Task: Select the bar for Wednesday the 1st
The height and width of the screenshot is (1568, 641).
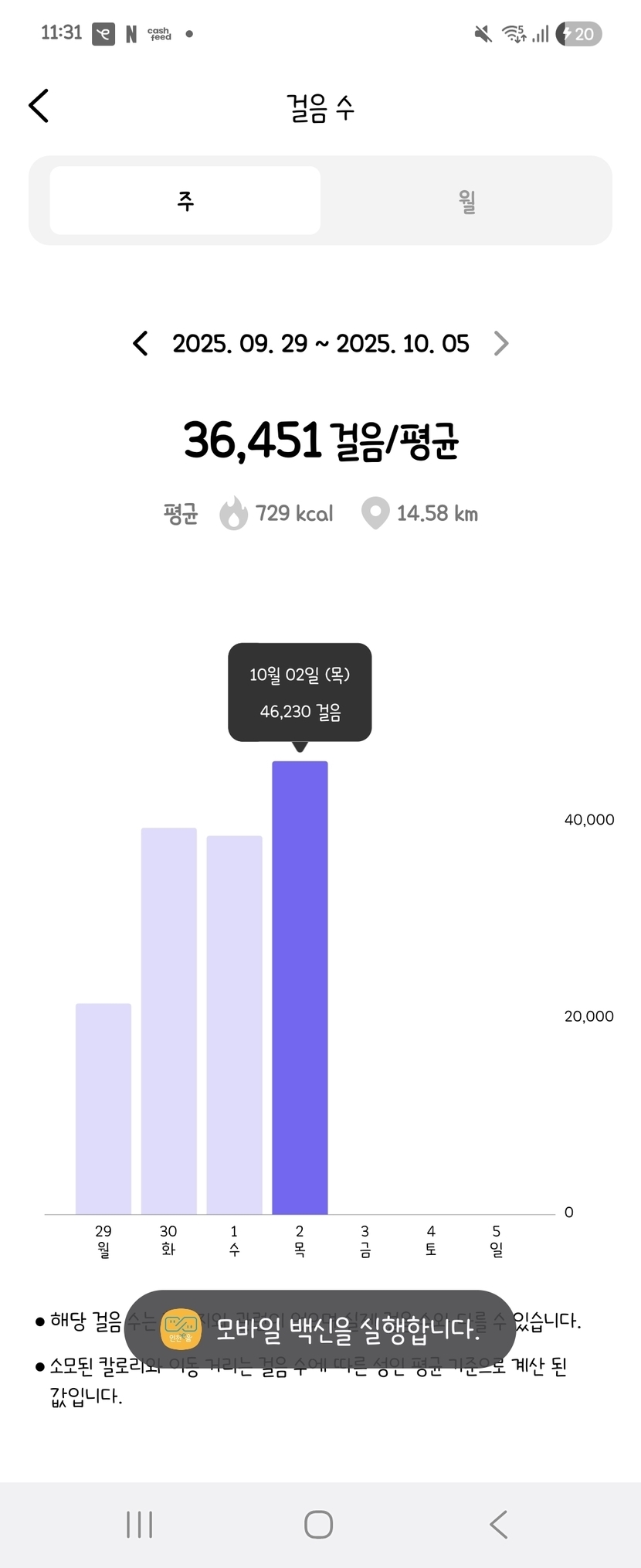Action: [234, 1024]
